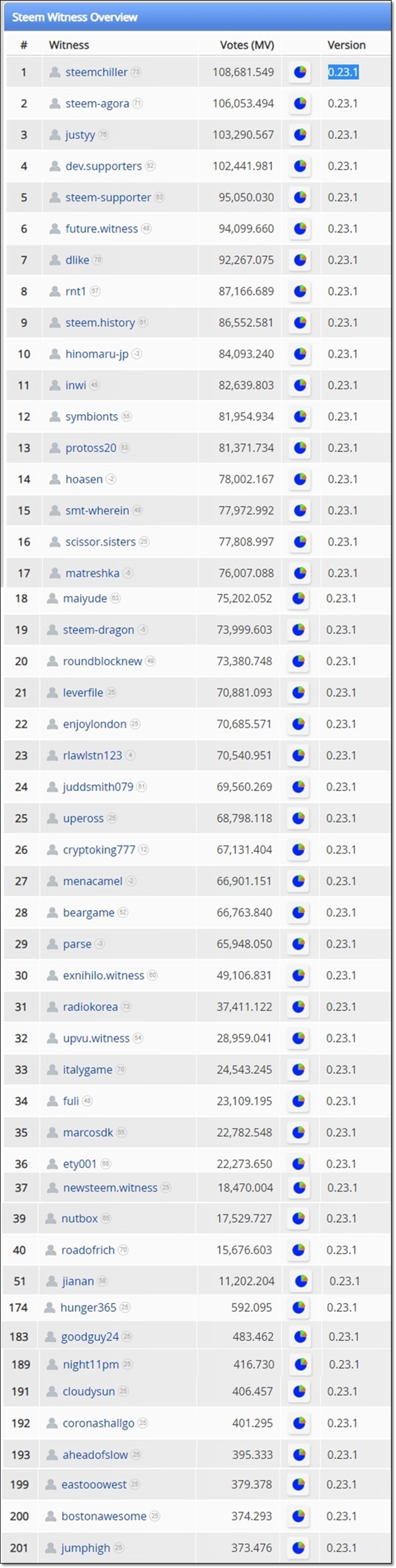Show the pie chart for hinomaru-jp
396x1568 pixels.
(x=300, y=354)
